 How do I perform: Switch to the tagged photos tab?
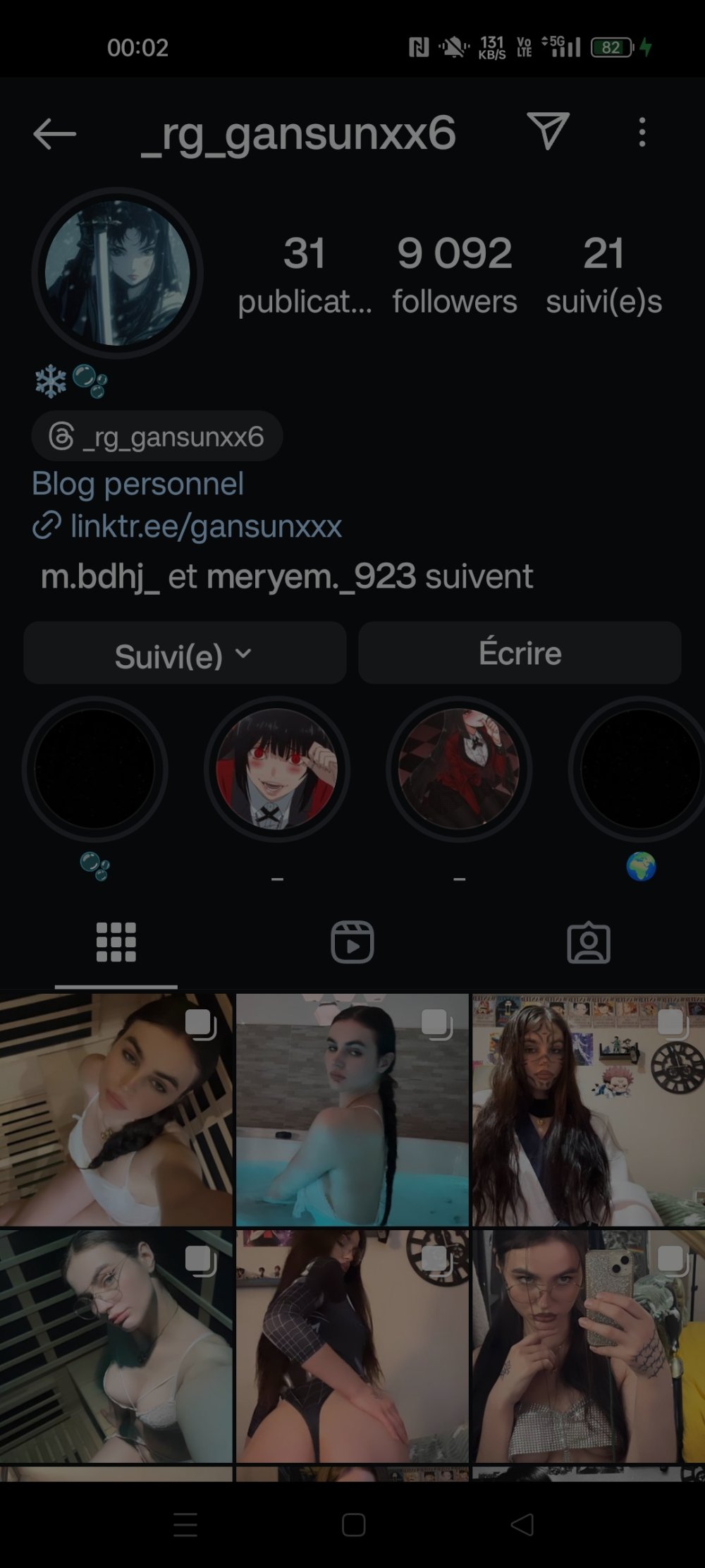click(588, 942)
